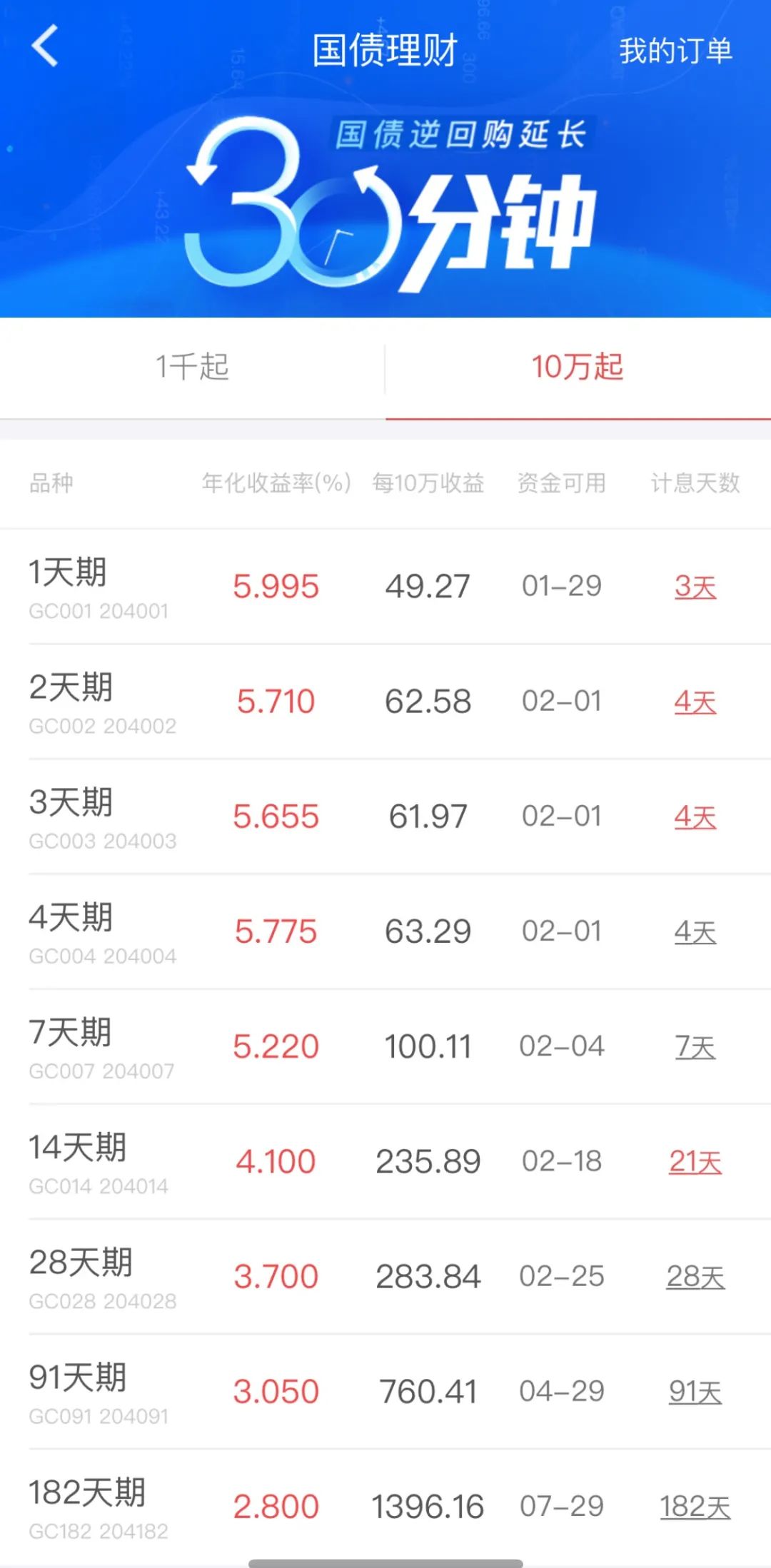771x1568 pixels.
Task: Choose the 2天期 GC002 product
Action: pos(385,702)
